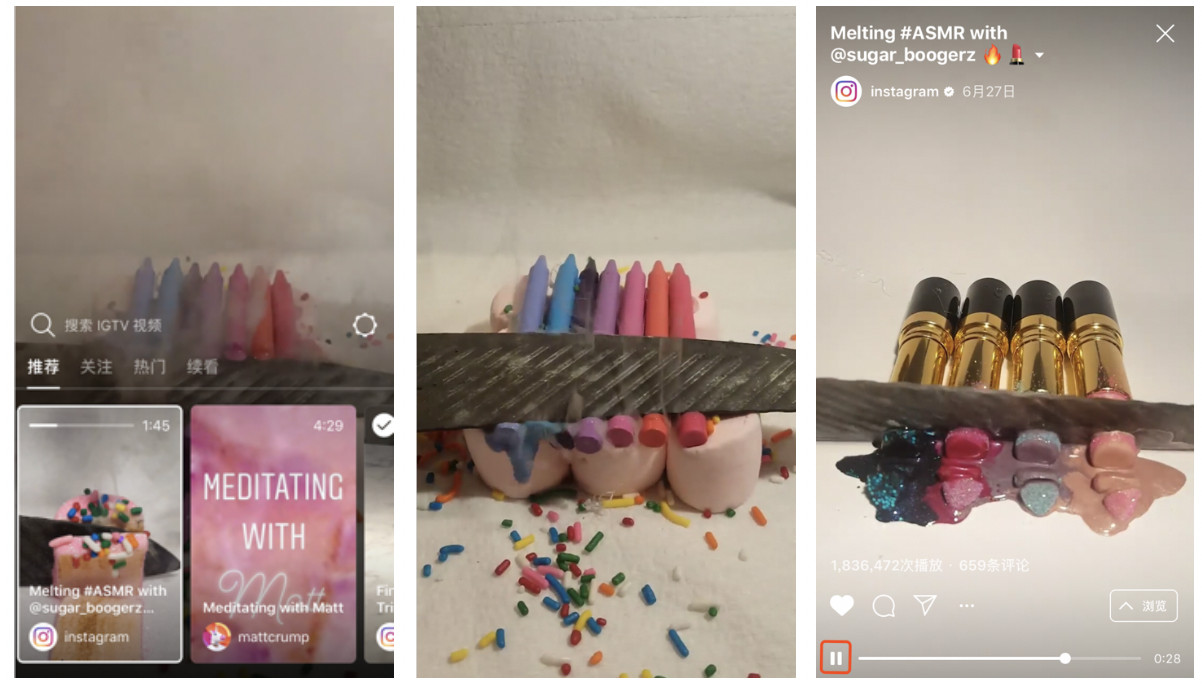The image size is (1202, 686).
Task: Share the video via paper plane icon
Action: coord(925,605)
